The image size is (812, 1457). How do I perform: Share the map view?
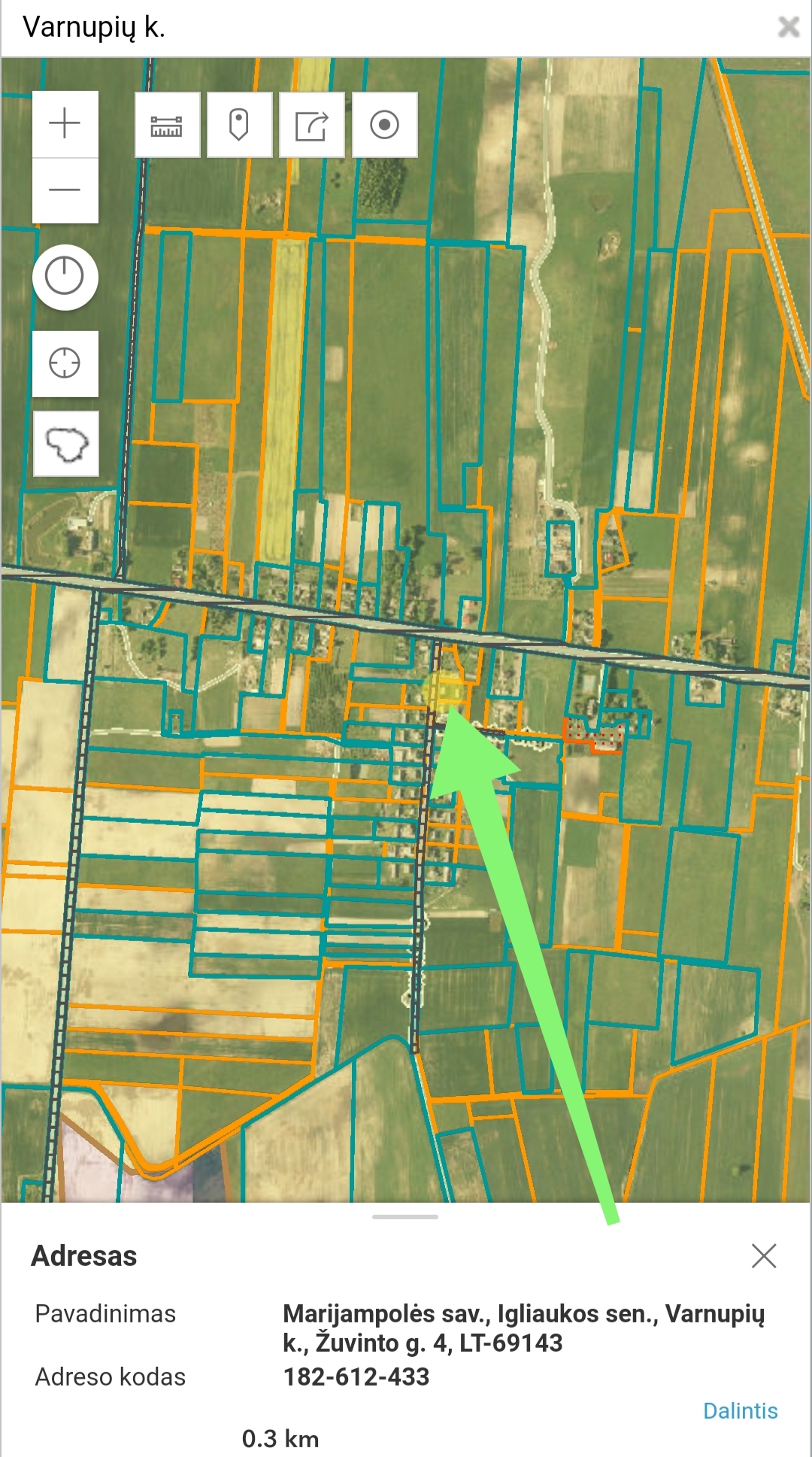tap(311, 125)
